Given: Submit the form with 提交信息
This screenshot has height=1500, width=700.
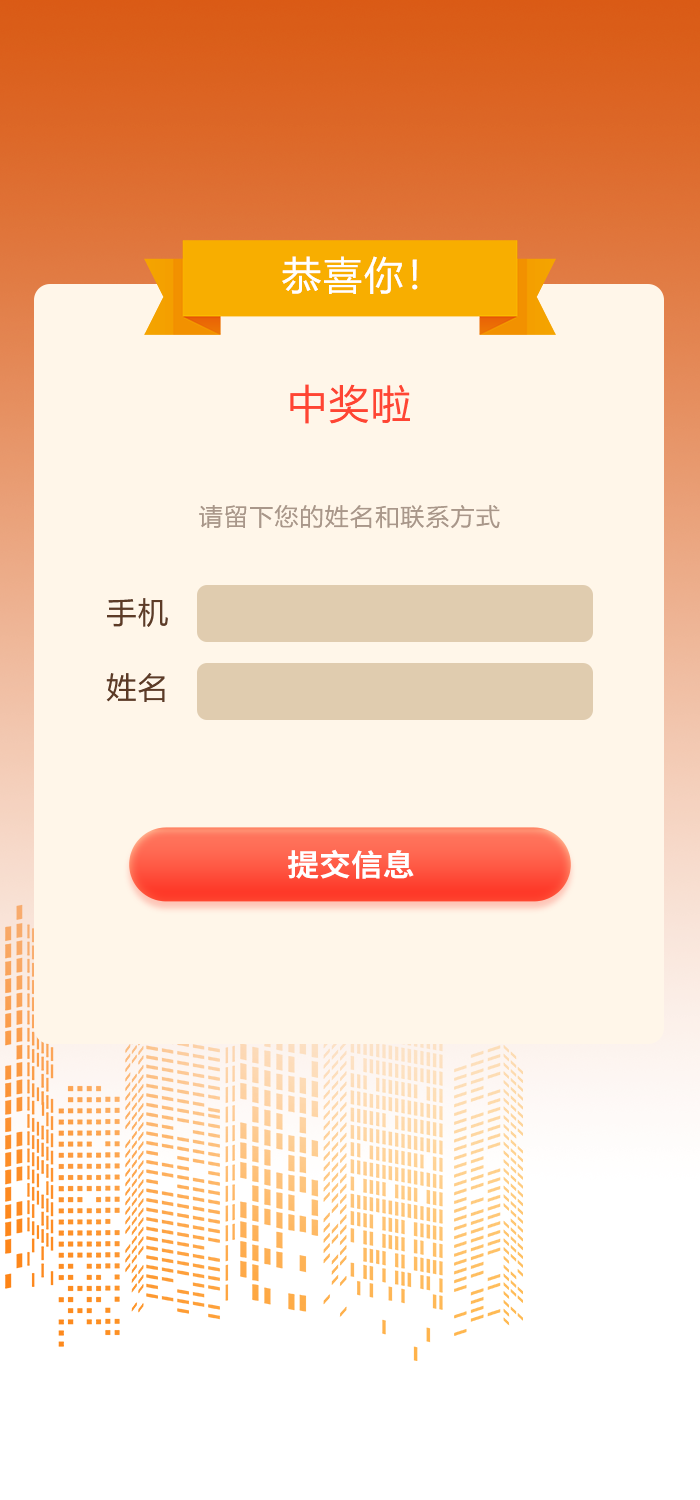Looking at the screenshot, I should coord(350,864).
